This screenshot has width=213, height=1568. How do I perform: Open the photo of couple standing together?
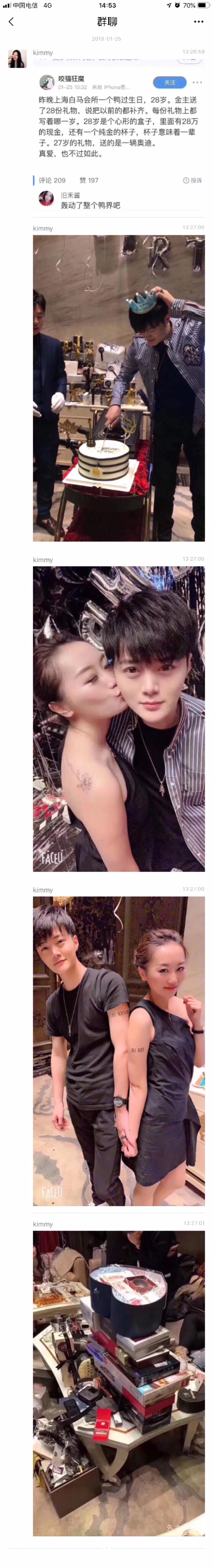tap(119, 1050)
